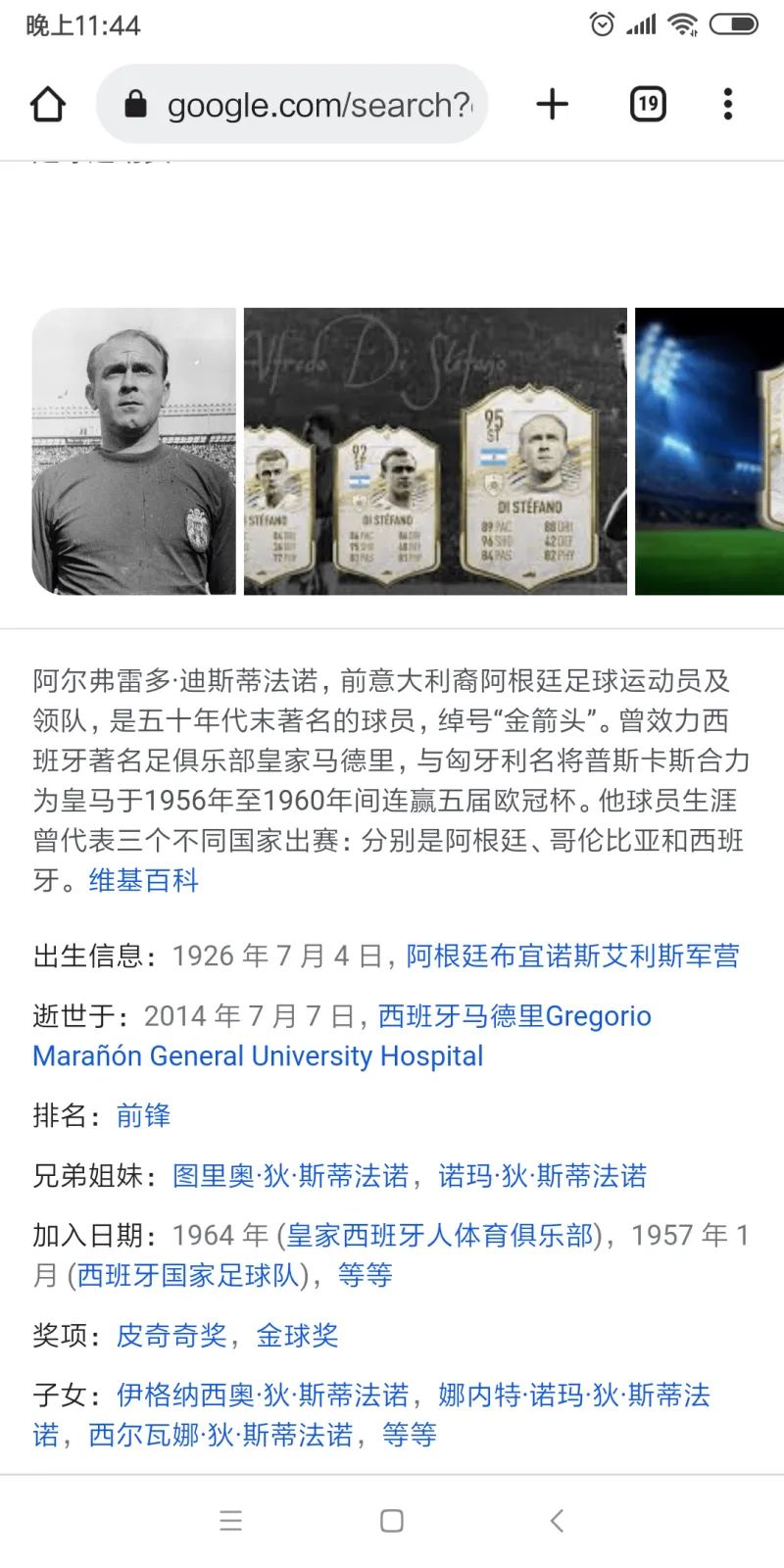784x1568 pixels.
Task: Open the 金球奖 award link
Action: (x=297, y=1335)
